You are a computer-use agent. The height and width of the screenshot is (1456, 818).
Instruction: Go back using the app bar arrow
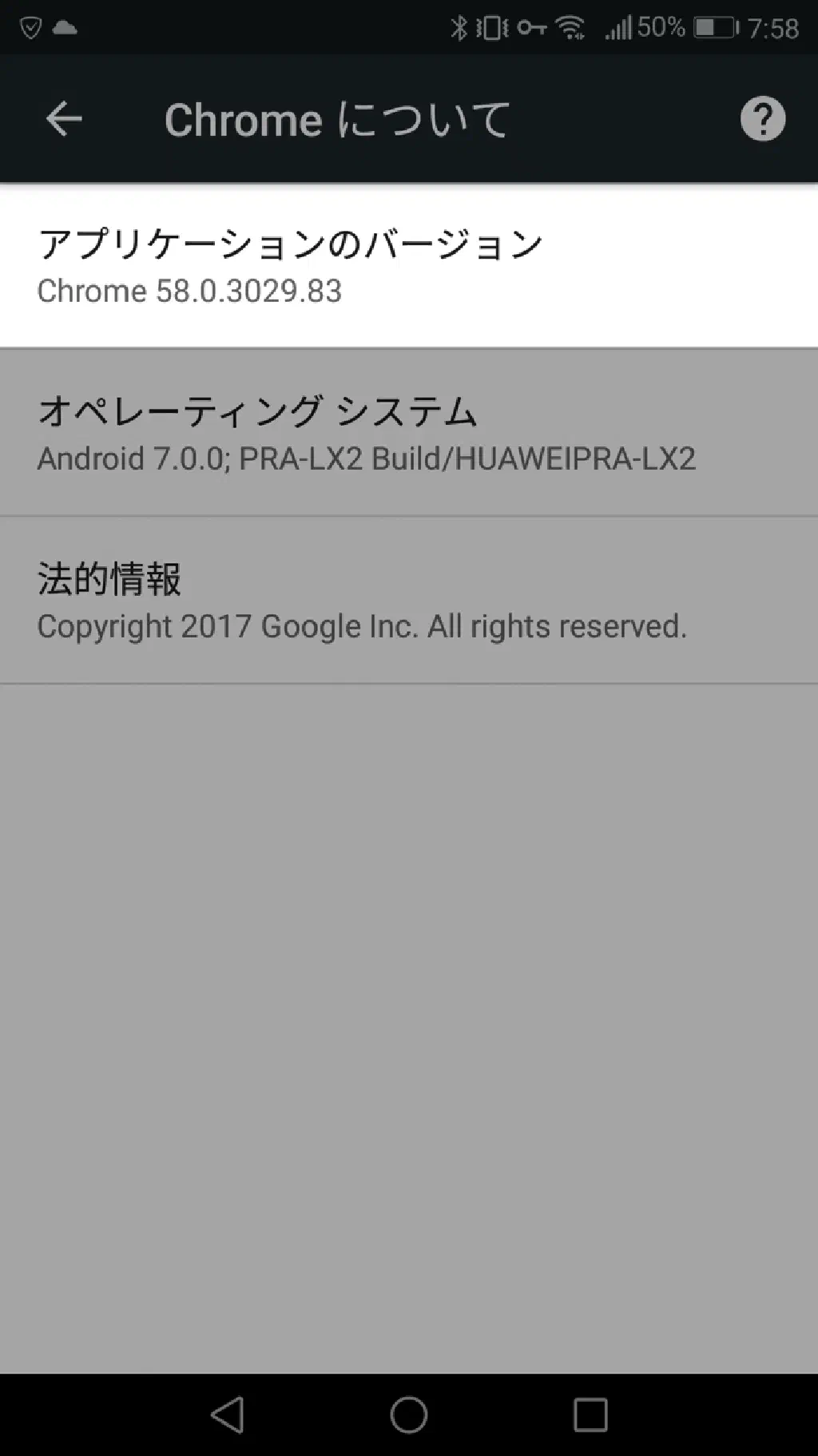(x=64, y=120)
